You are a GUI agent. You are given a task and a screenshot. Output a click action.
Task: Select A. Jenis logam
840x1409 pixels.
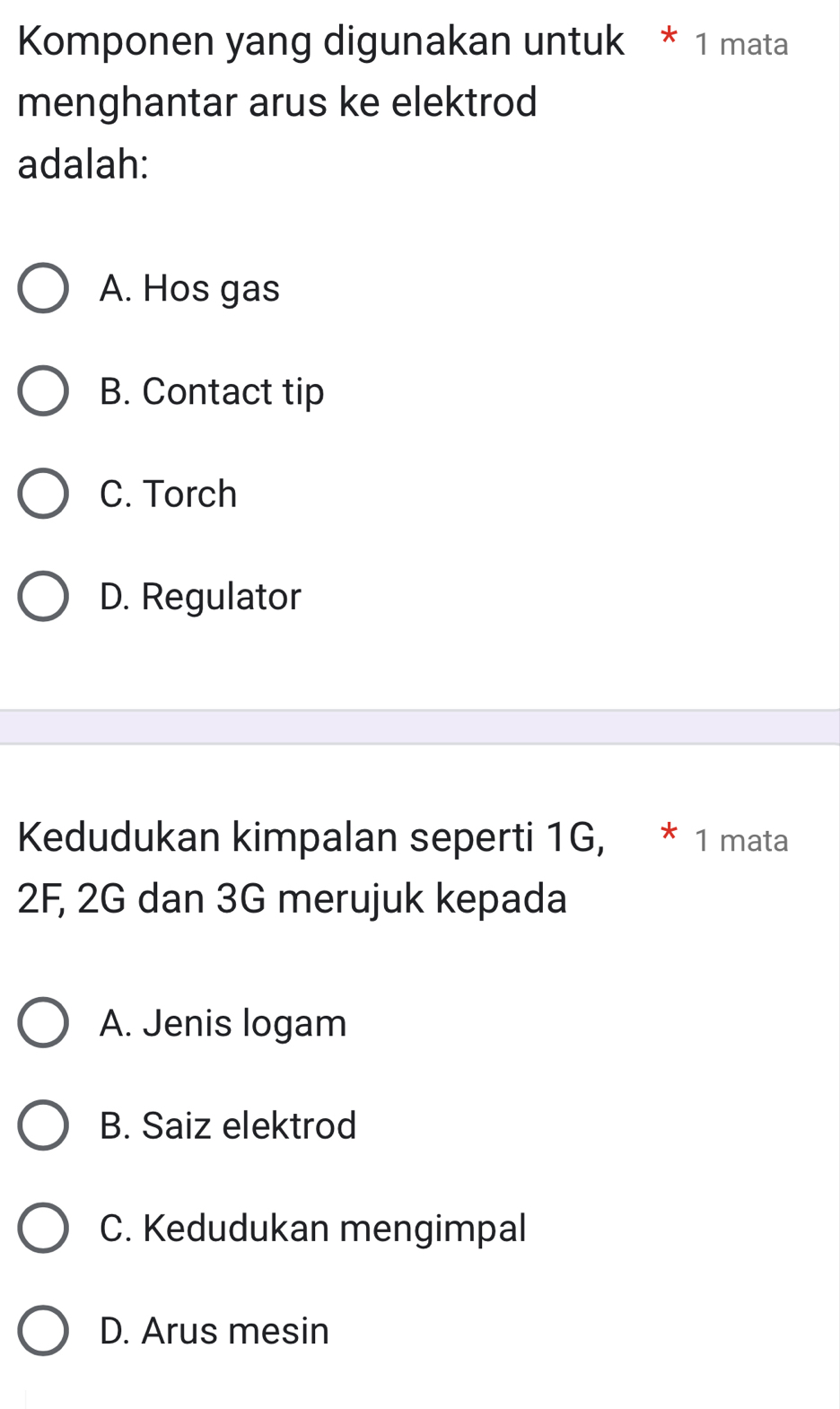(43, 1023)
